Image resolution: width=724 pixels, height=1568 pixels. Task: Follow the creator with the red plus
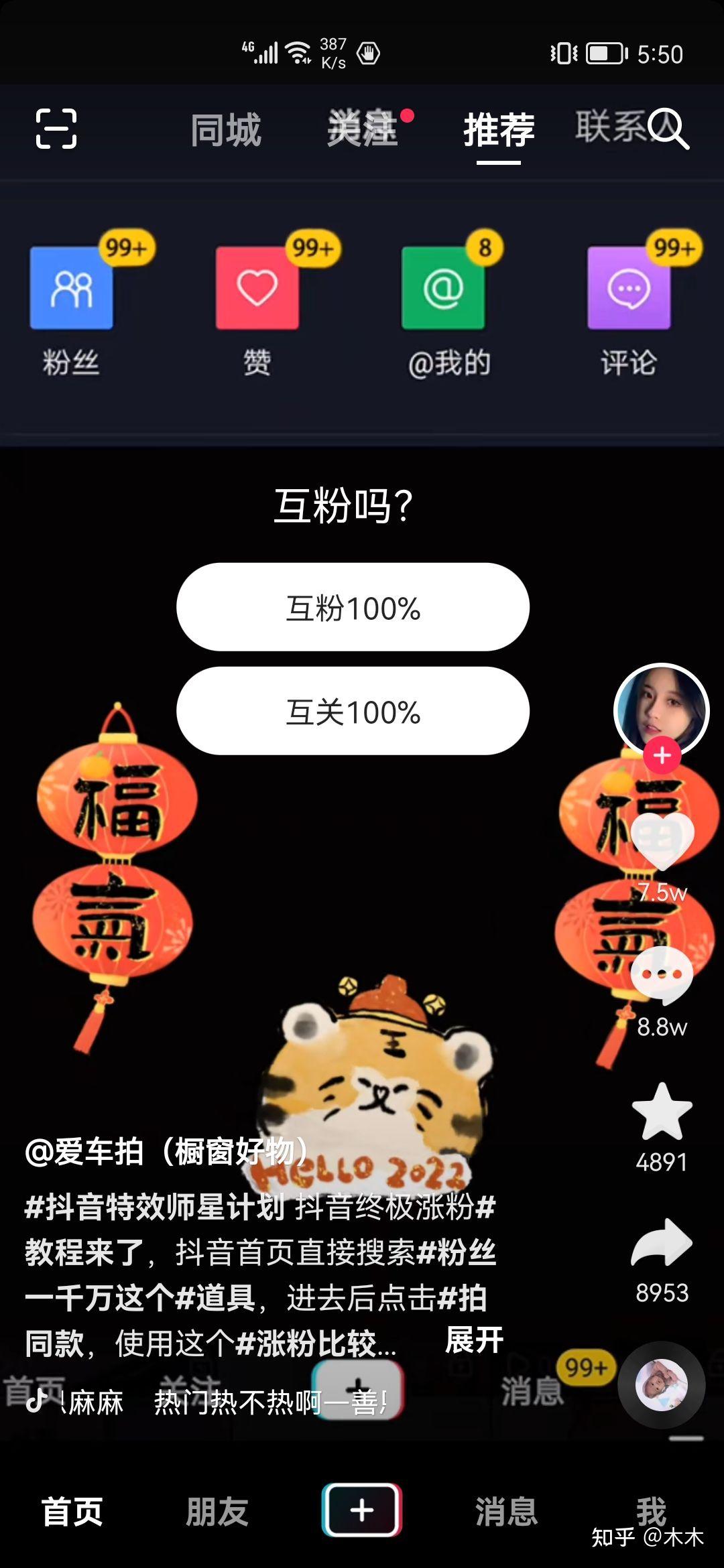coord(662,755)
